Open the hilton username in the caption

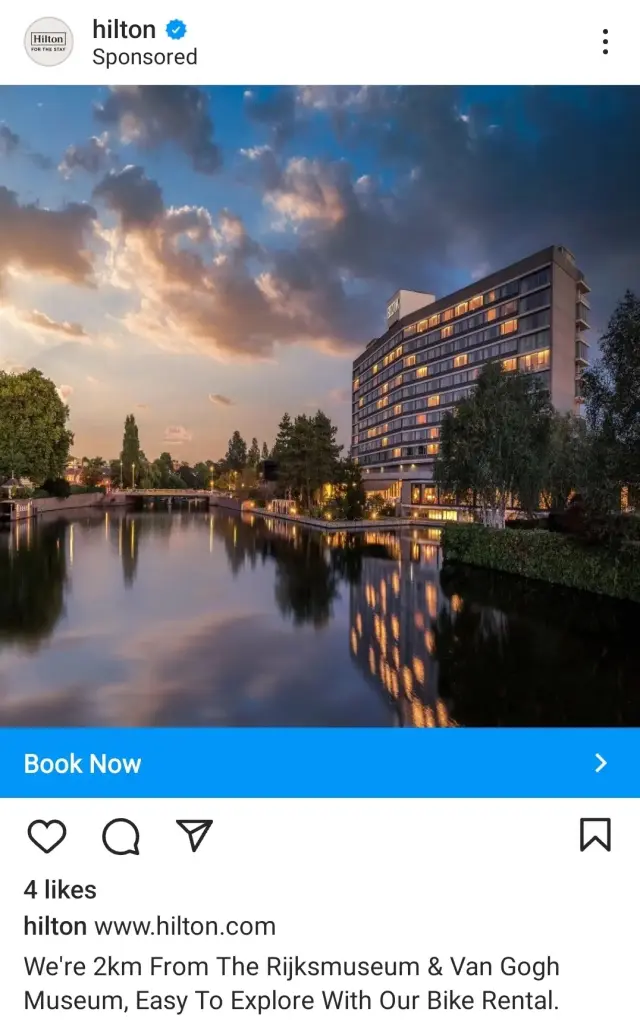pos(55,926)
